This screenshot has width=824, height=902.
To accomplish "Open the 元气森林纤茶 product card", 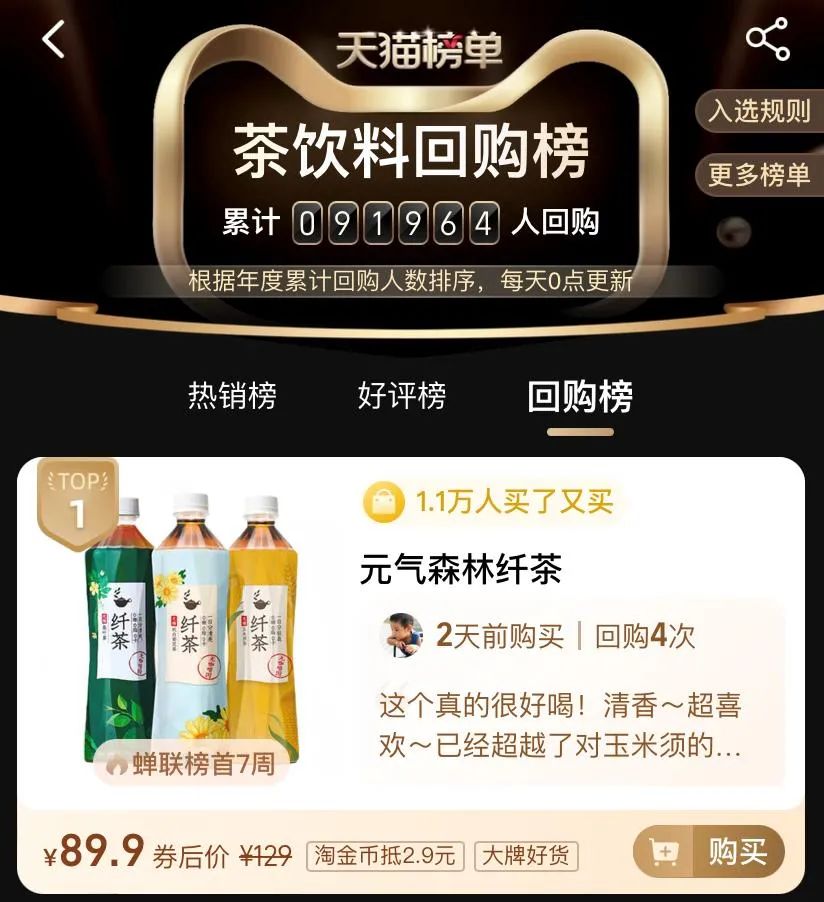I will pyautogui.click(x=461, y=570).
